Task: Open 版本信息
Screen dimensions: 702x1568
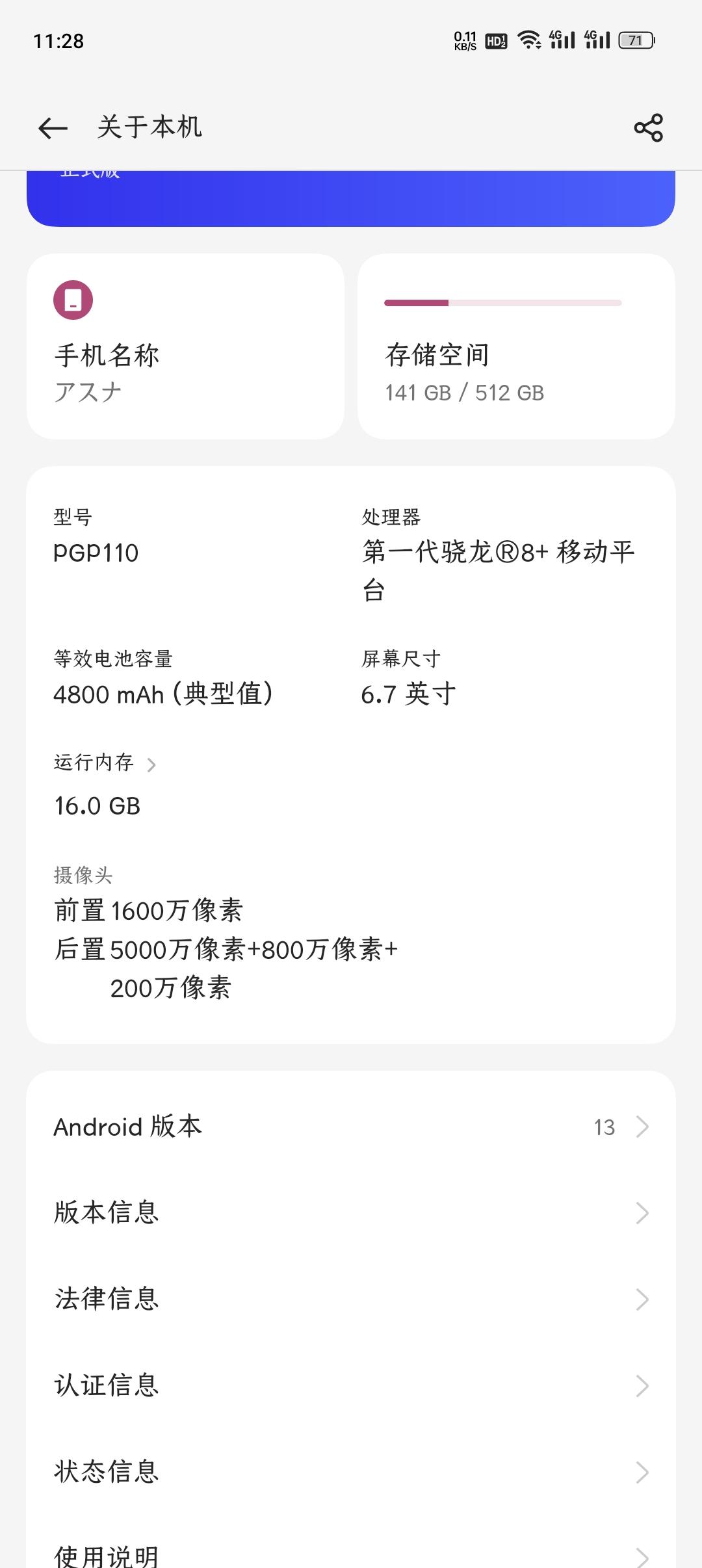Action: click(351, 1212)
